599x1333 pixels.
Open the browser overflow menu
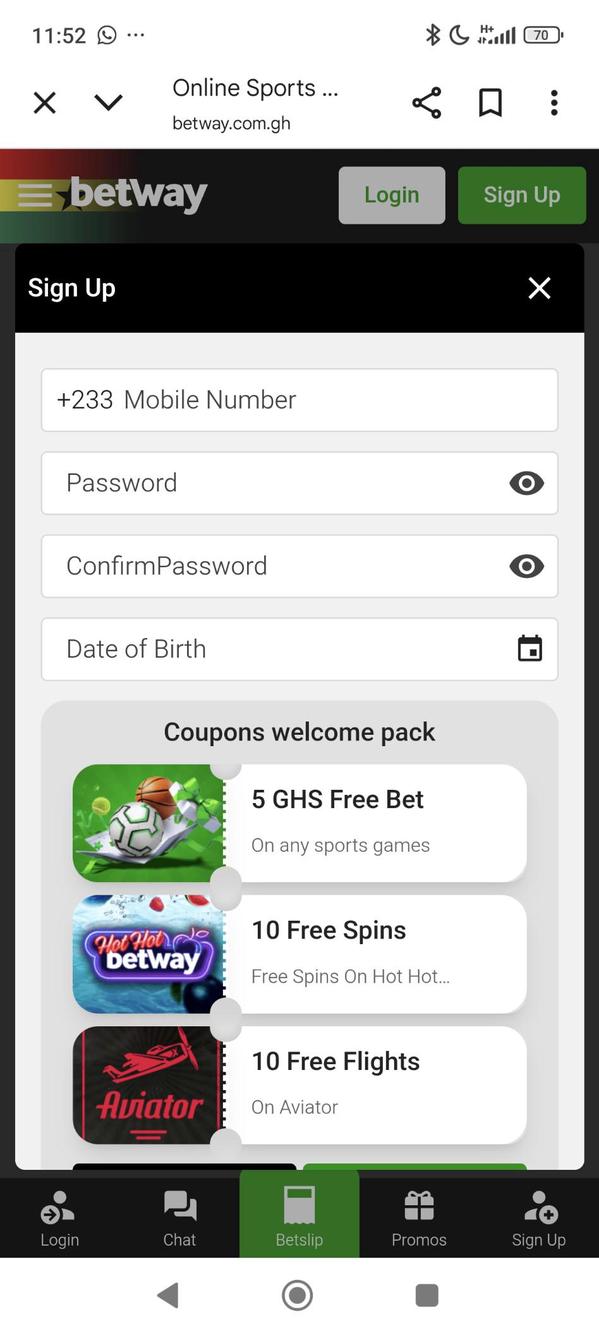click(x=554, y=103)
